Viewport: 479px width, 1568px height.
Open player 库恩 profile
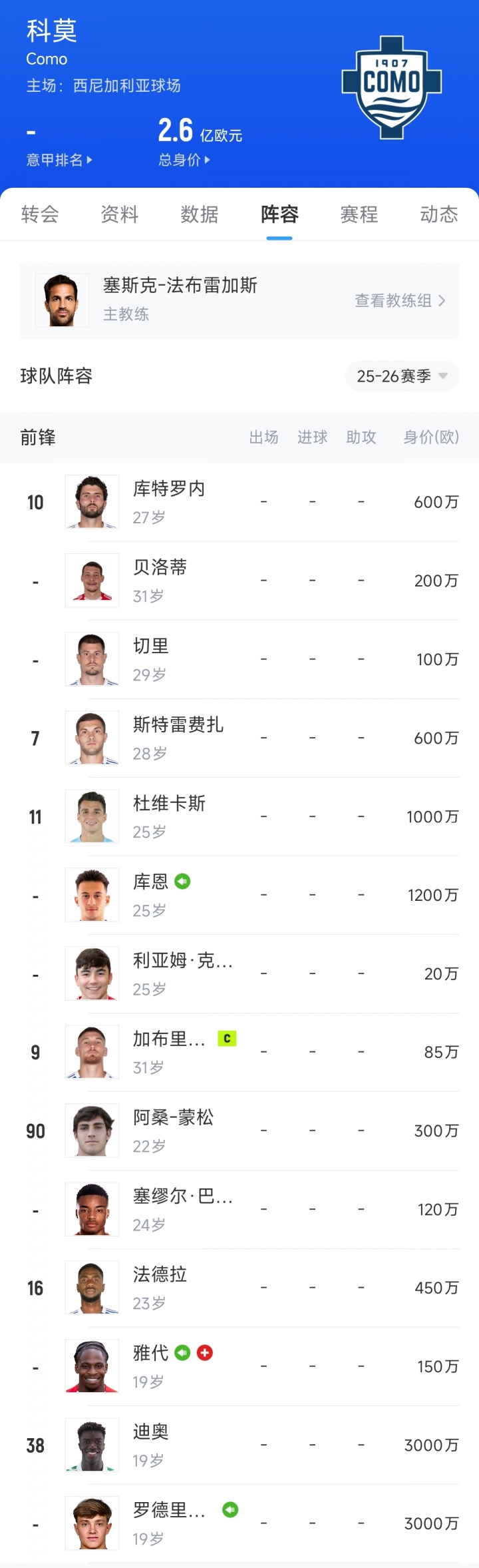tap(151, 882)
